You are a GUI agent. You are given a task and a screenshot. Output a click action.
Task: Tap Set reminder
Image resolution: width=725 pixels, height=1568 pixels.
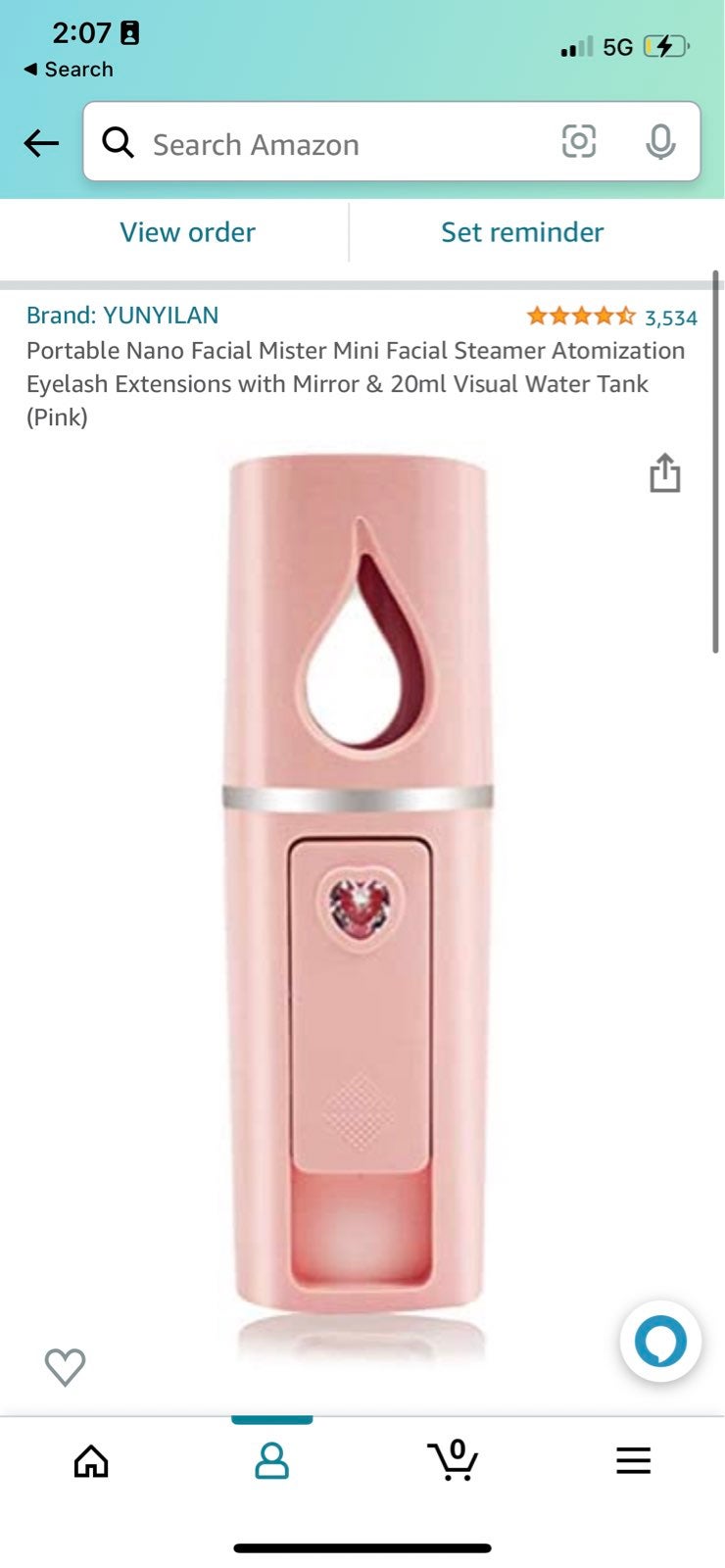(522, 232)
